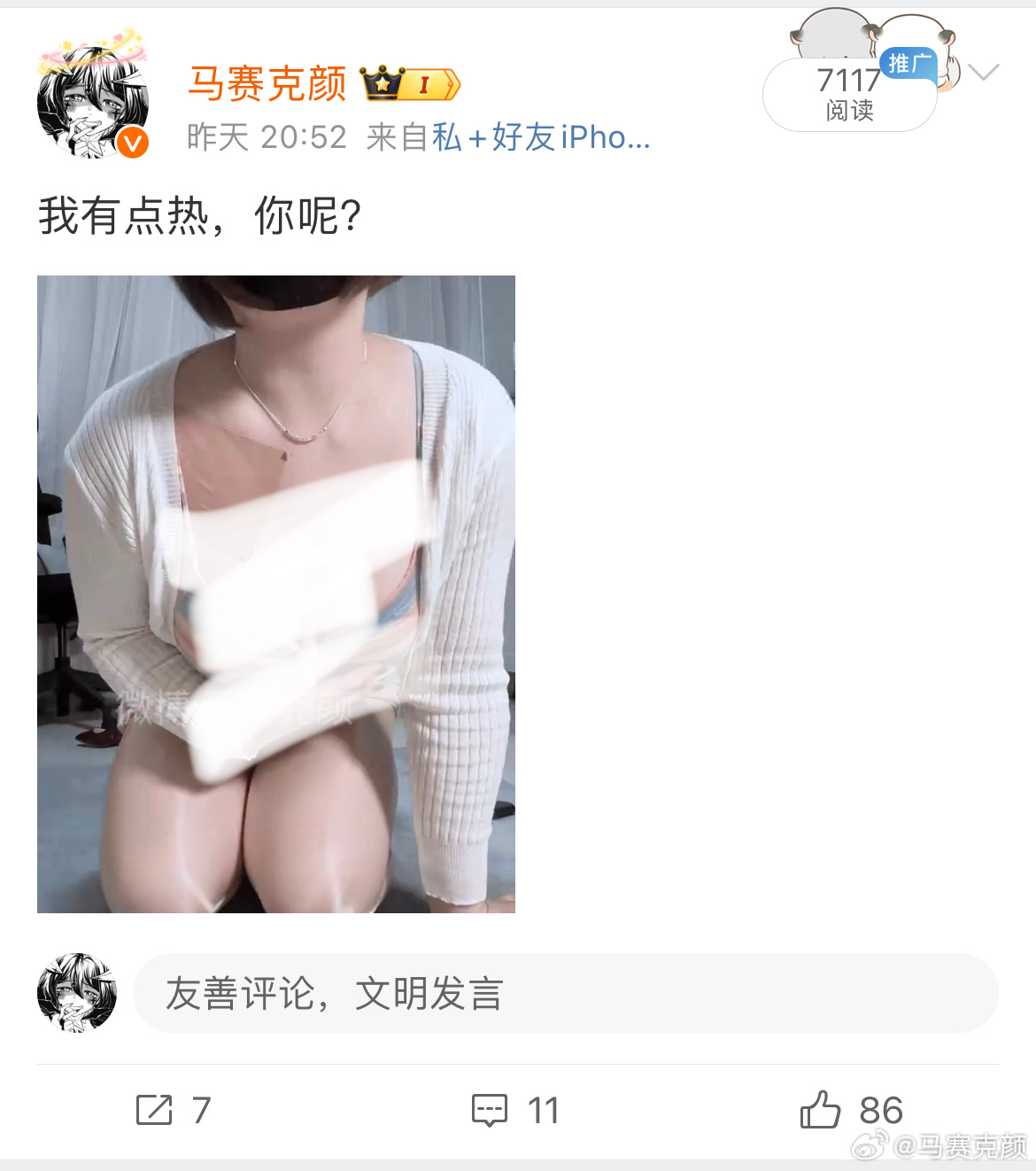
Task: Tap the username 马赛克颜
Action: click(x=267, y=84)
